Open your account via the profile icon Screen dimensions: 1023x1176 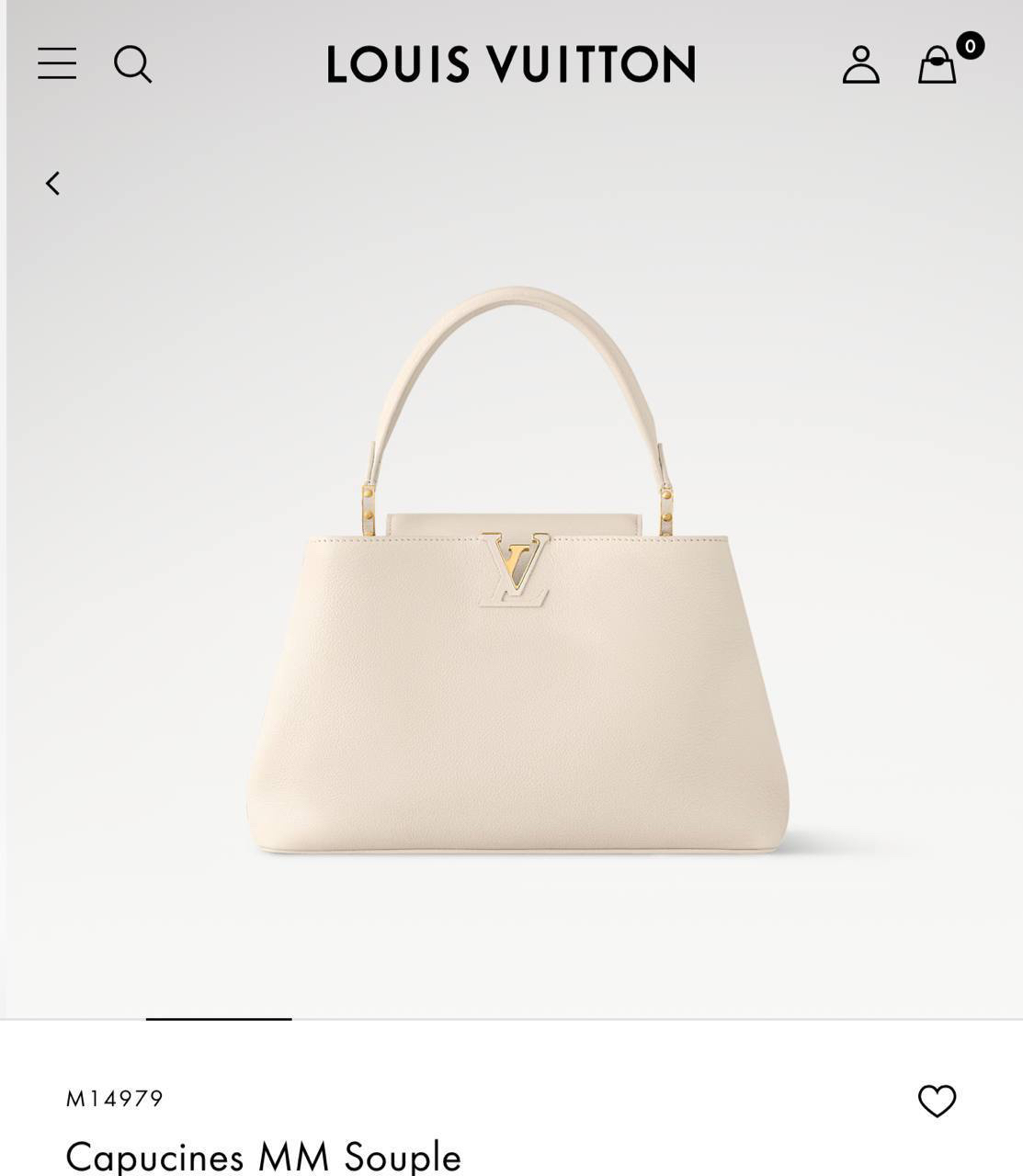[x=860, y=65]
